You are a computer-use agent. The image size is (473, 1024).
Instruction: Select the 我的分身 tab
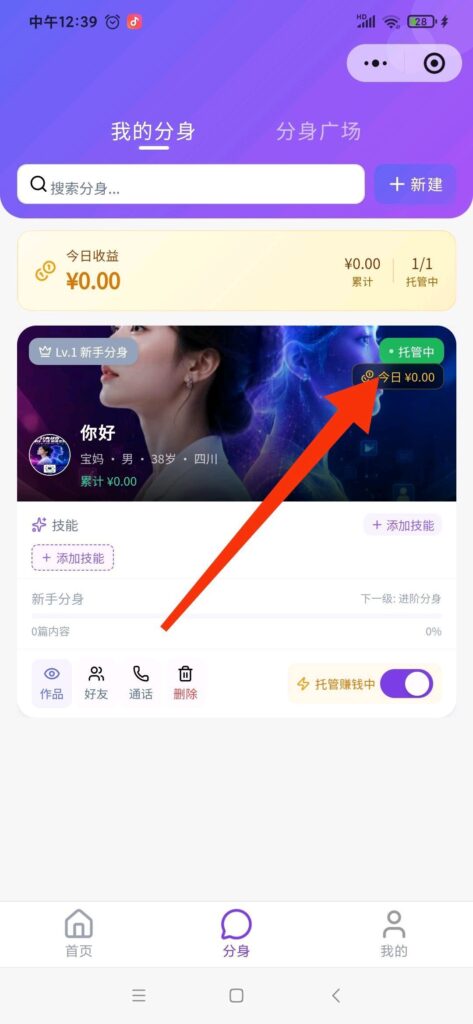click(x=153, y=131)
